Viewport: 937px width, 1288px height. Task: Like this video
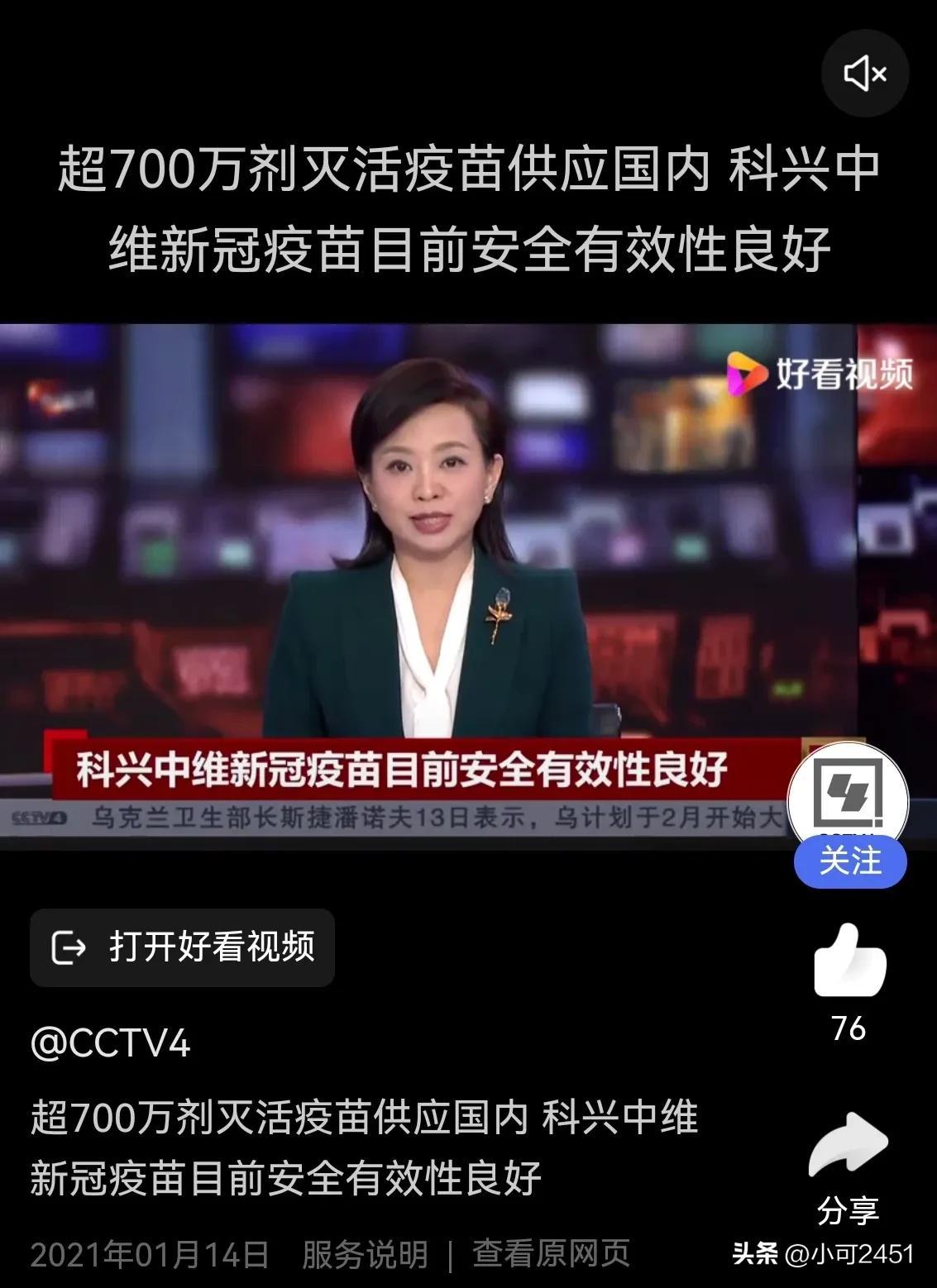pyautogui.click(x=849, y=961)
